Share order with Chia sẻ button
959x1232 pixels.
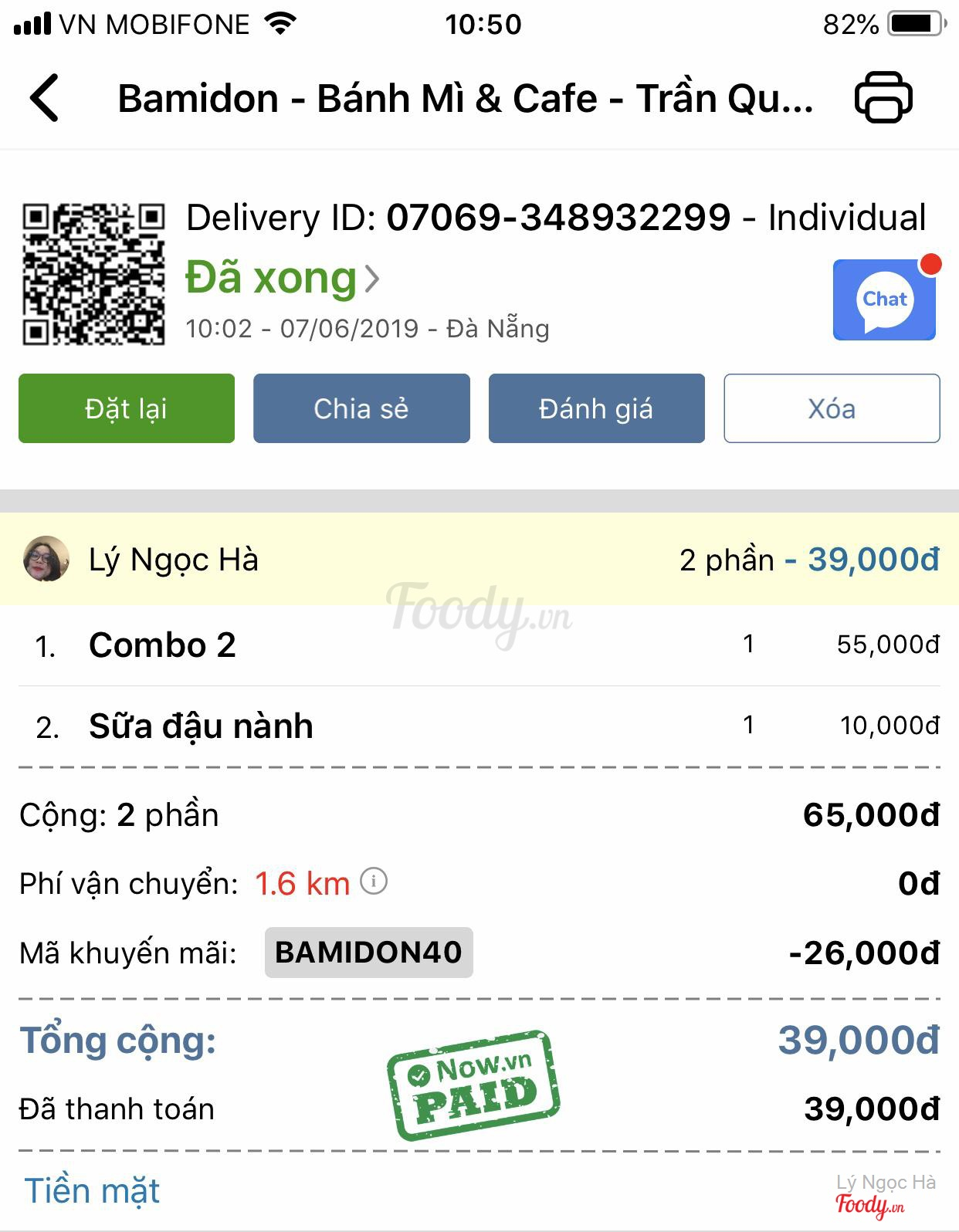(361, 408)
